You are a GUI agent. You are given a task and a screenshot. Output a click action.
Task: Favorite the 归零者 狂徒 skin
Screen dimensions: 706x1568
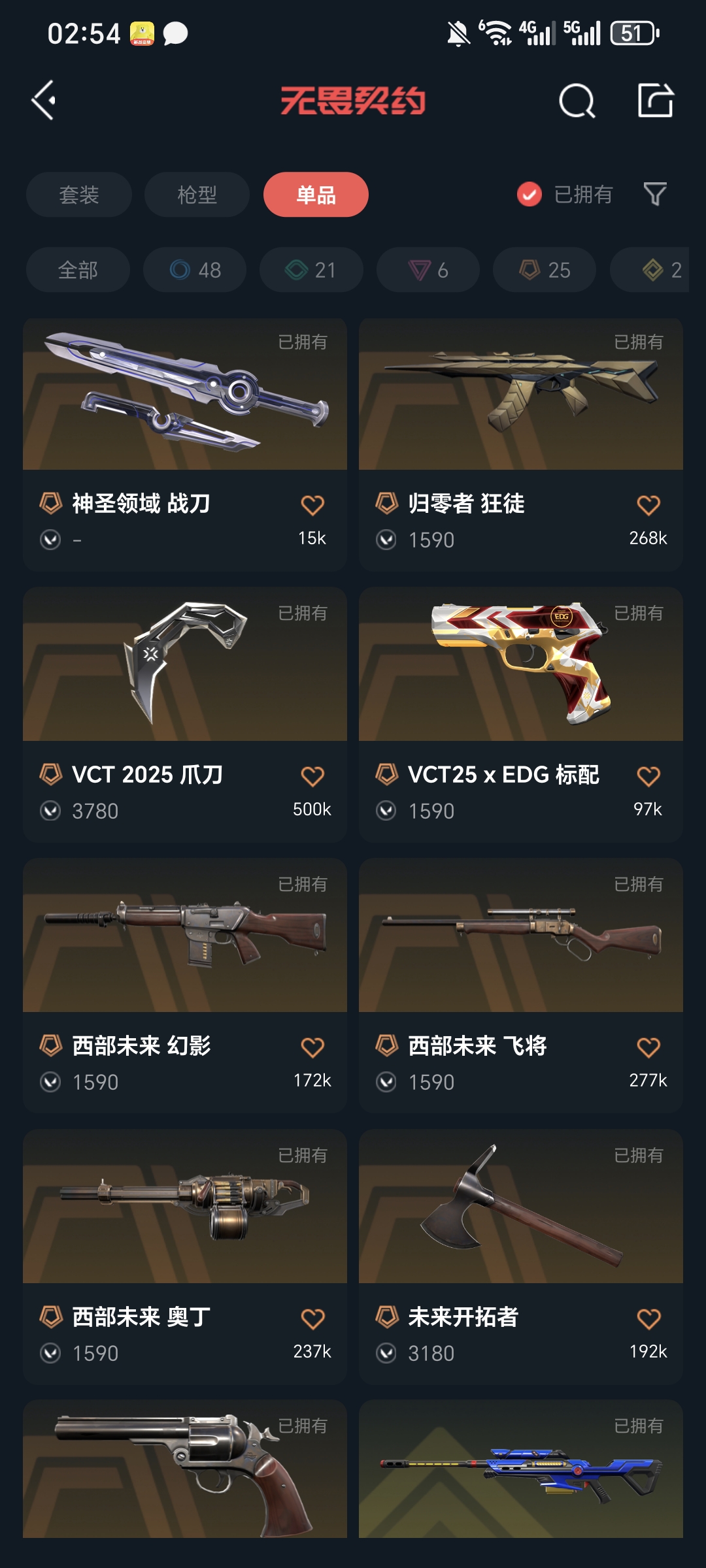[648, 504]
